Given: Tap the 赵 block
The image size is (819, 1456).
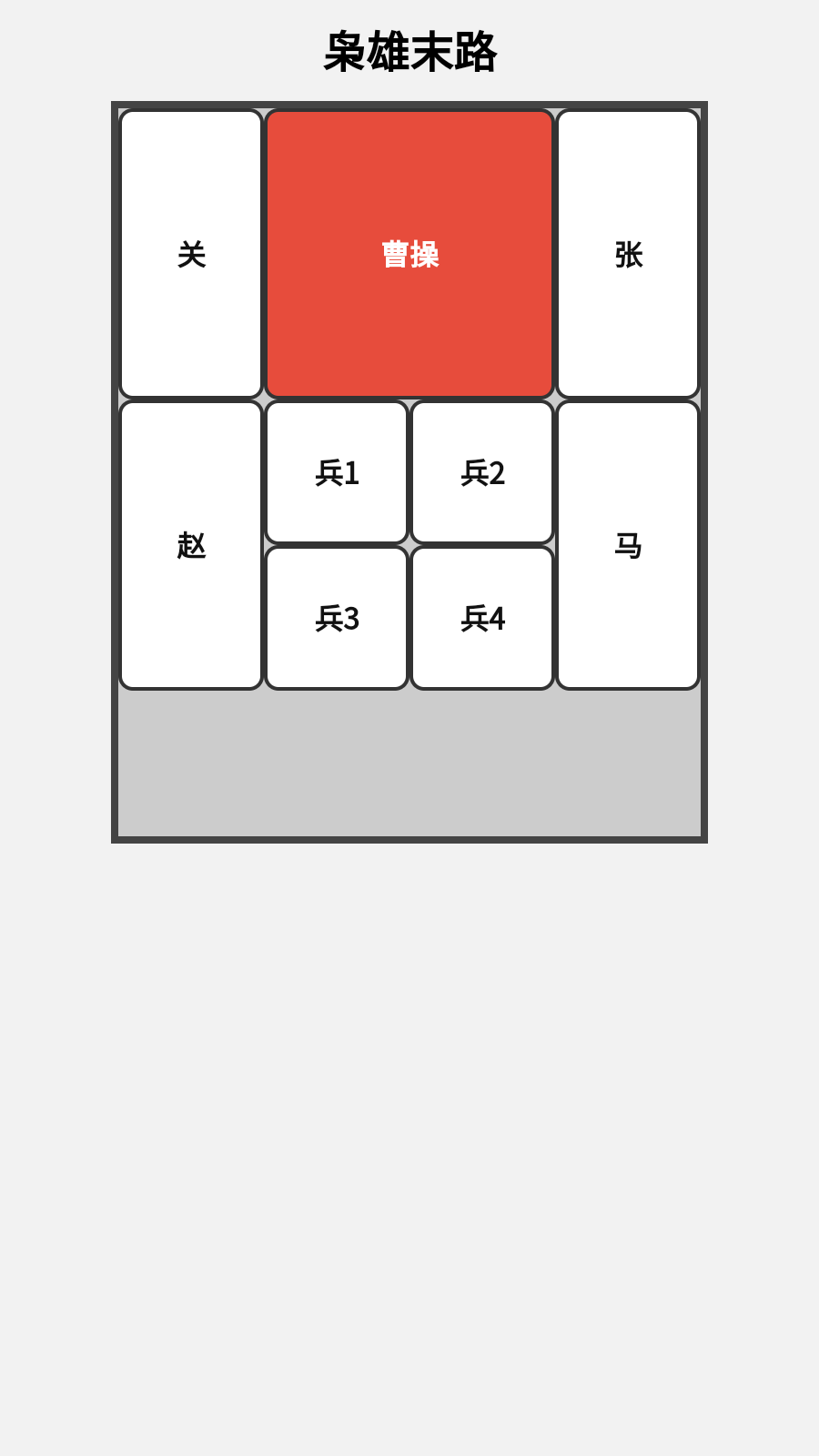Looking at the screenshot, I should tap(191, 545).
